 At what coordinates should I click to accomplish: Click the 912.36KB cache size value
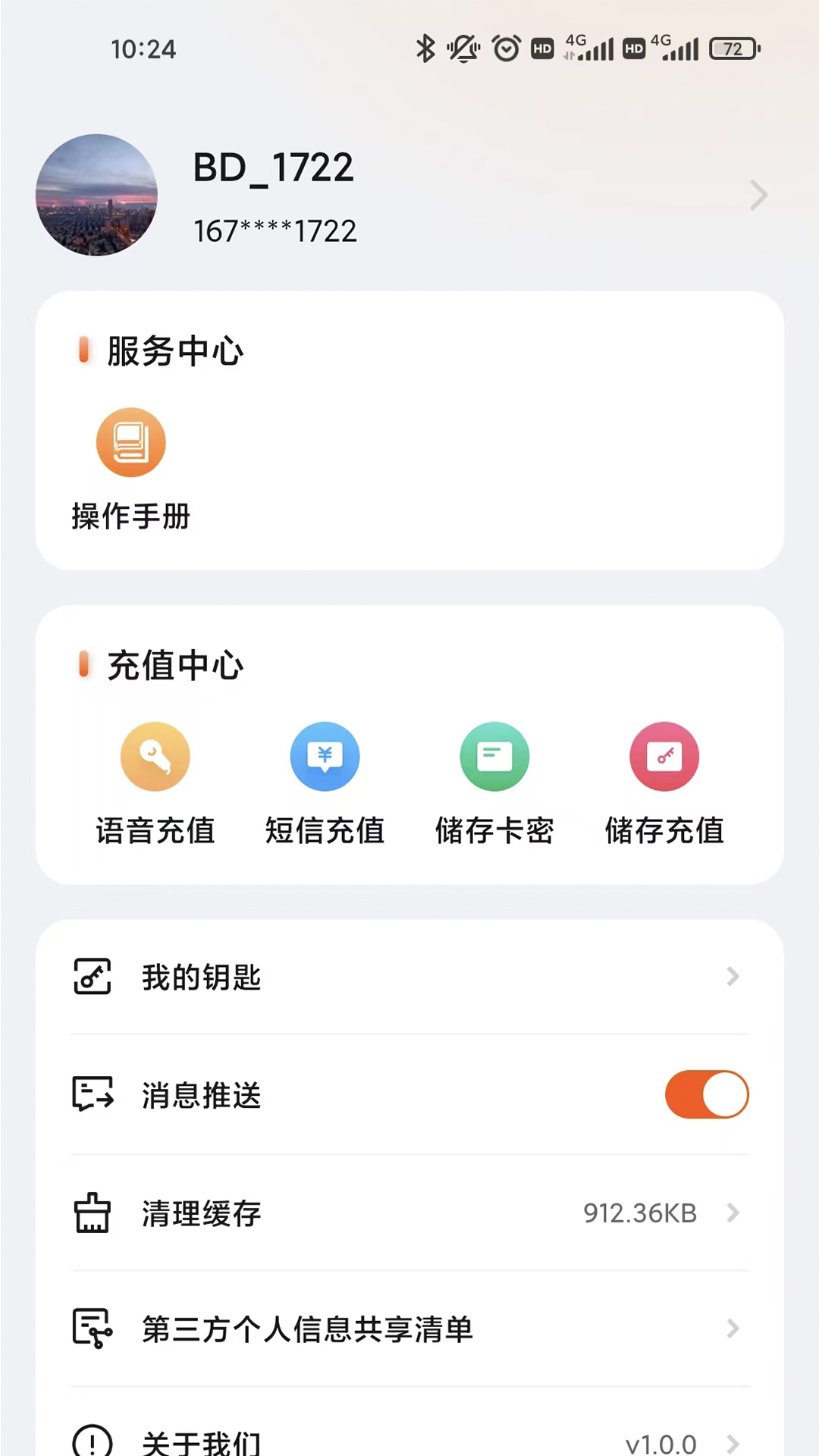[x=639, y=1213]
